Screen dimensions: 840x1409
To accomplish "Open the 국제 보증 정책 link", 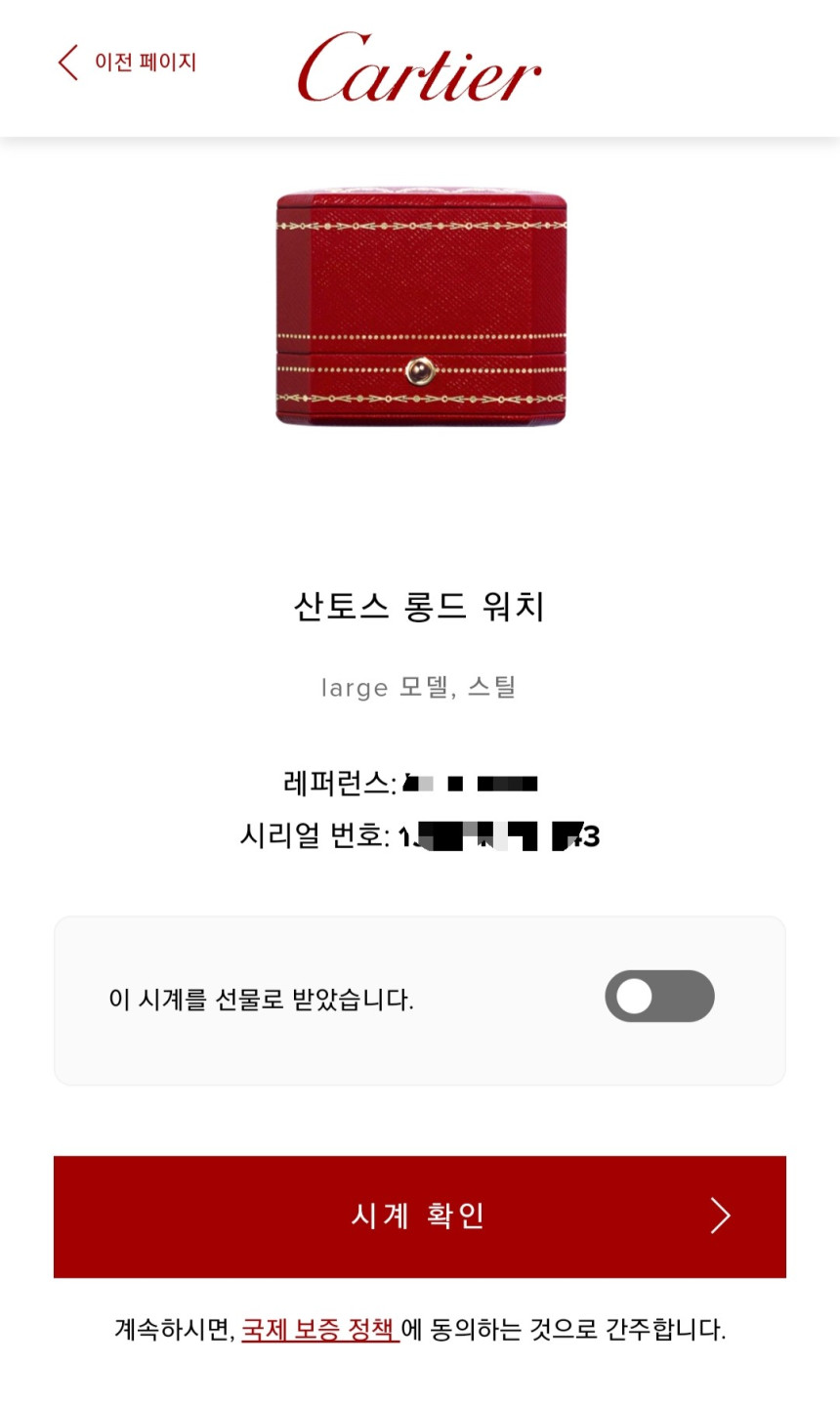I will click(320, 1330).
